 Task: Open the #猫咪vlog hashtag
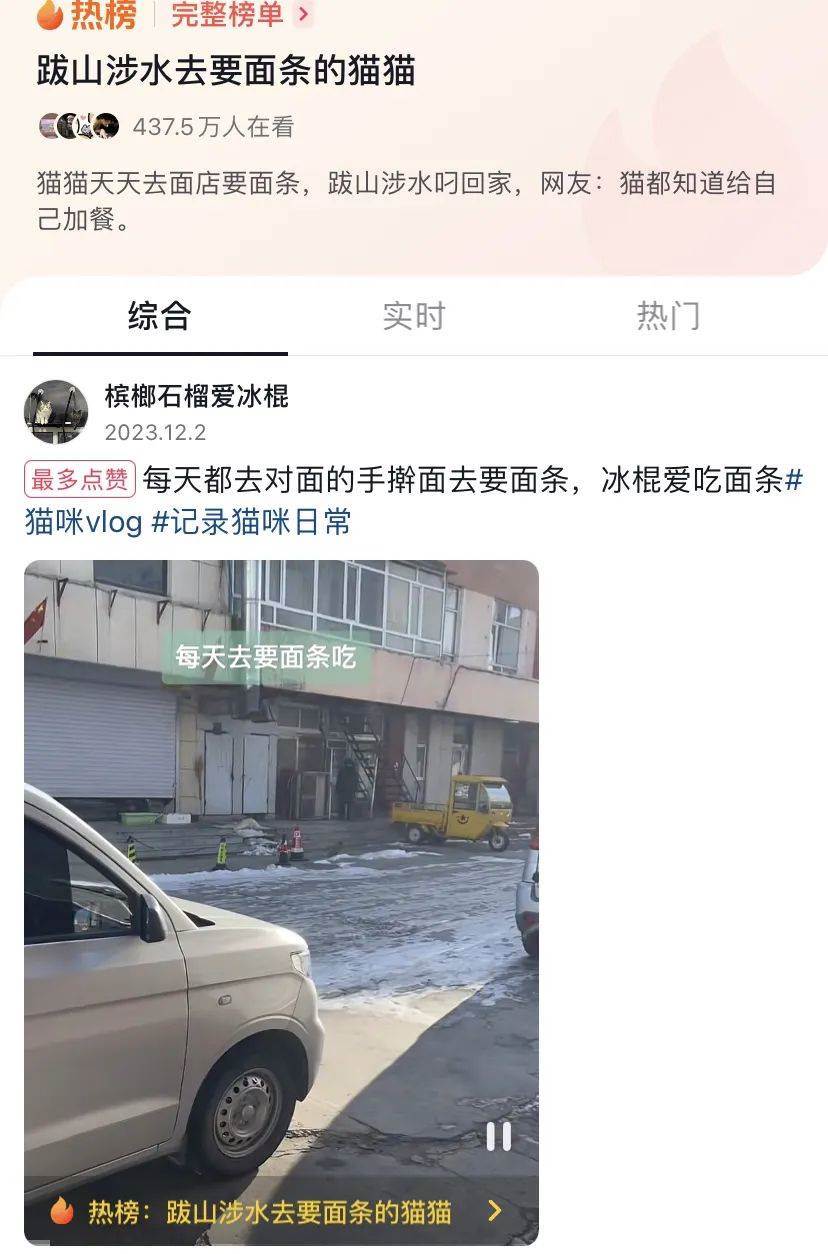(84, 522)
